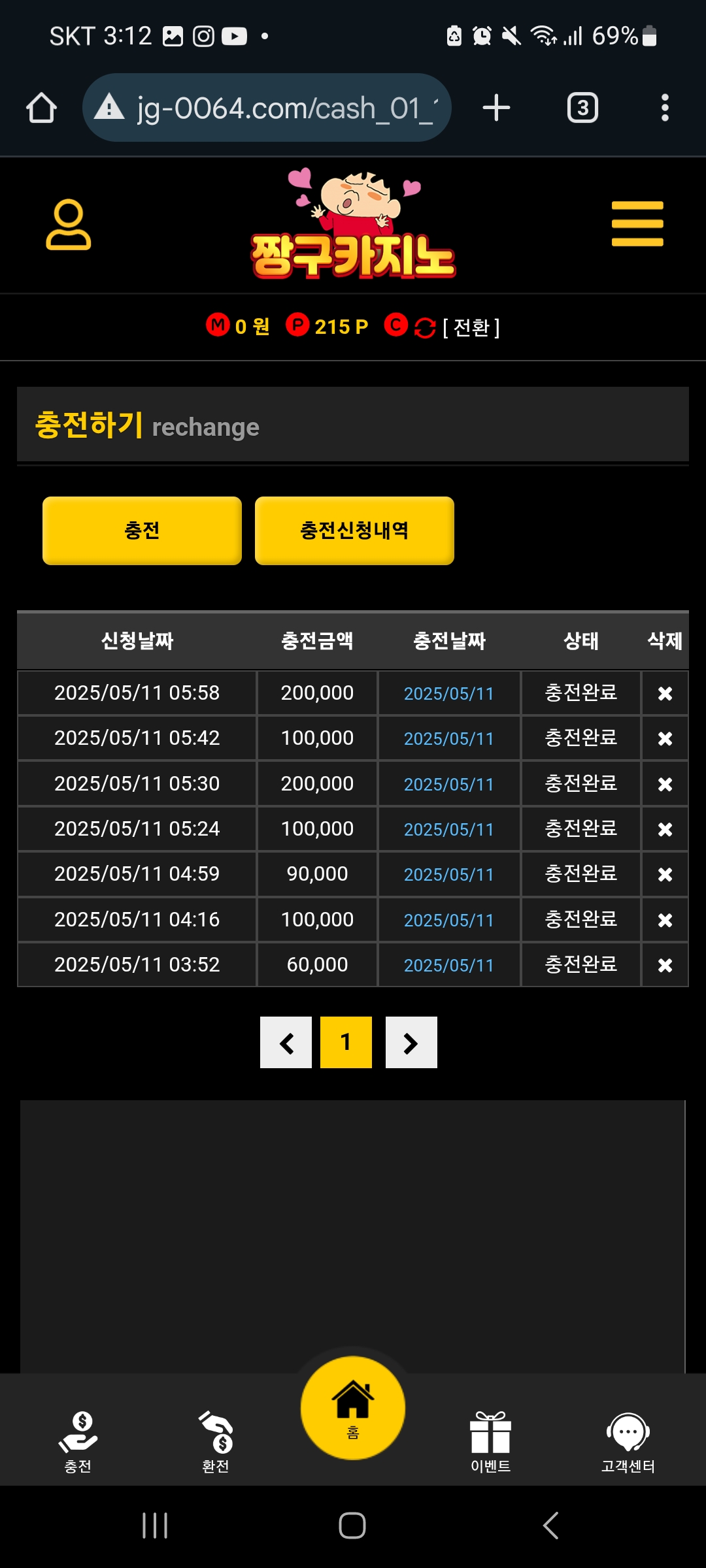Viewport: 706px width, 1568px height.
Task: Open the browser tab switcher
Action: [x=582, y=108]
